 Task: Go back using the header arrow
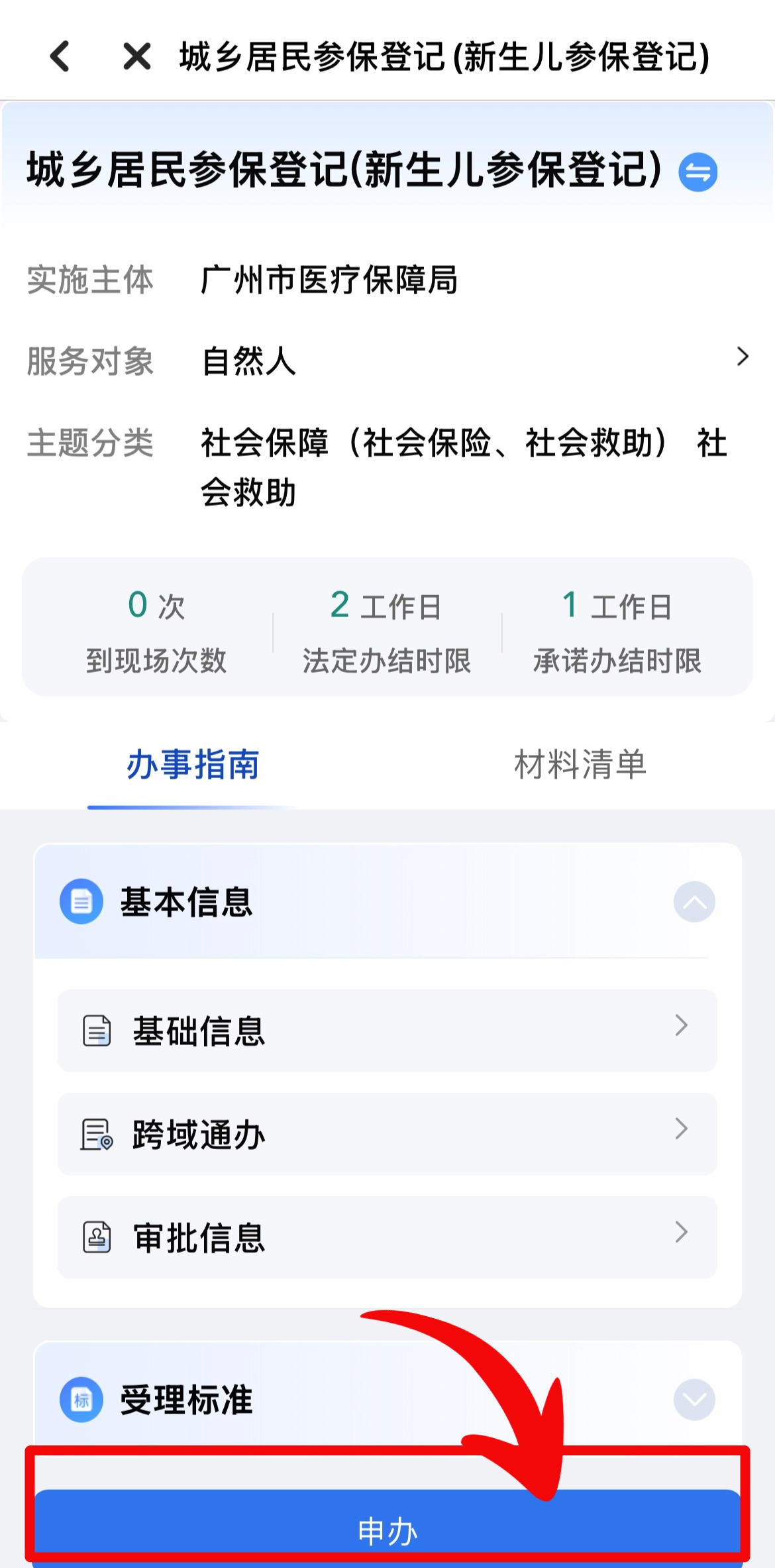pos(60,56)
